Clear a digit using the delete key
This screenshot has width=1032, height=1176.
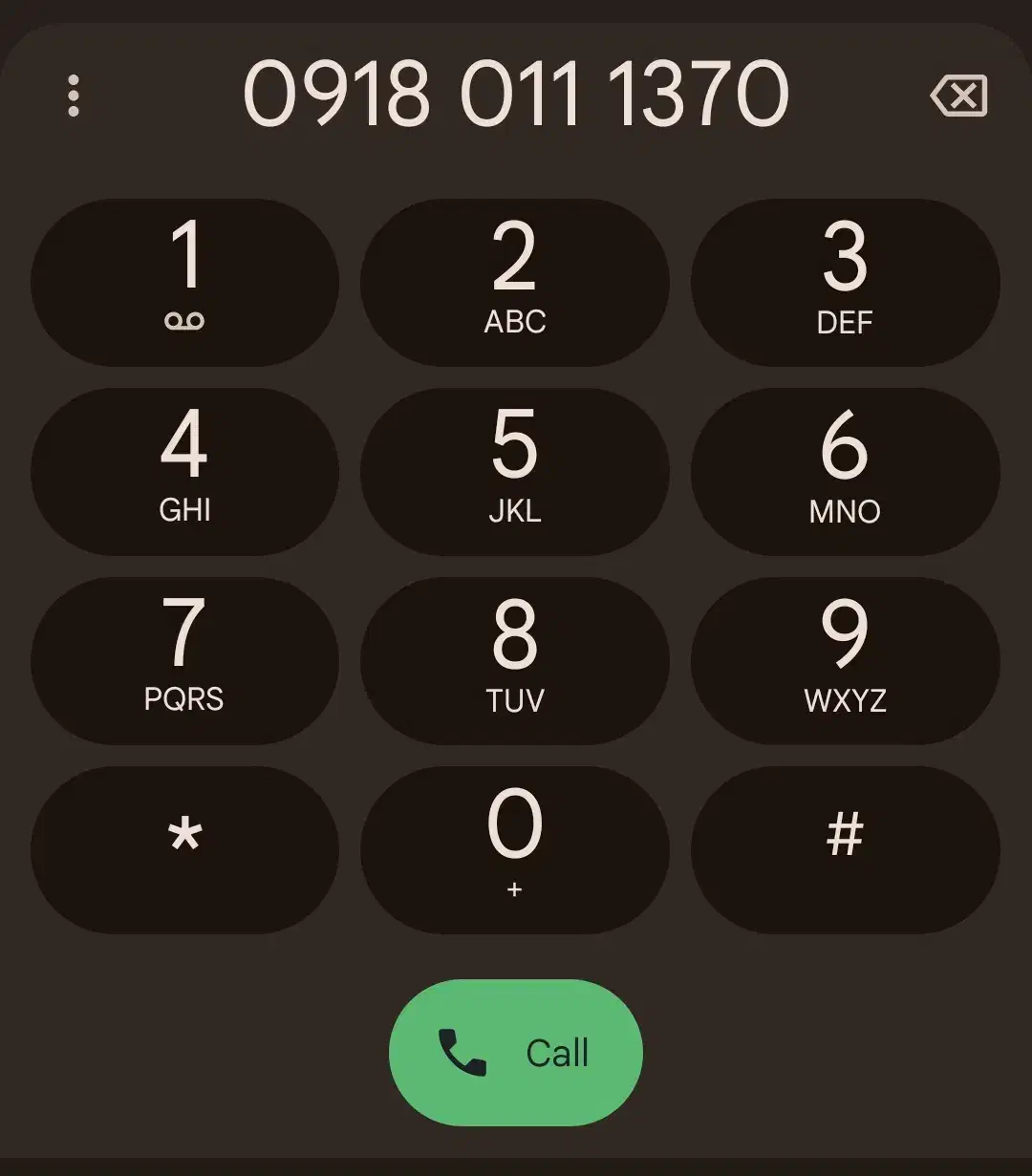pyautogui.click(x=960, y=96)
